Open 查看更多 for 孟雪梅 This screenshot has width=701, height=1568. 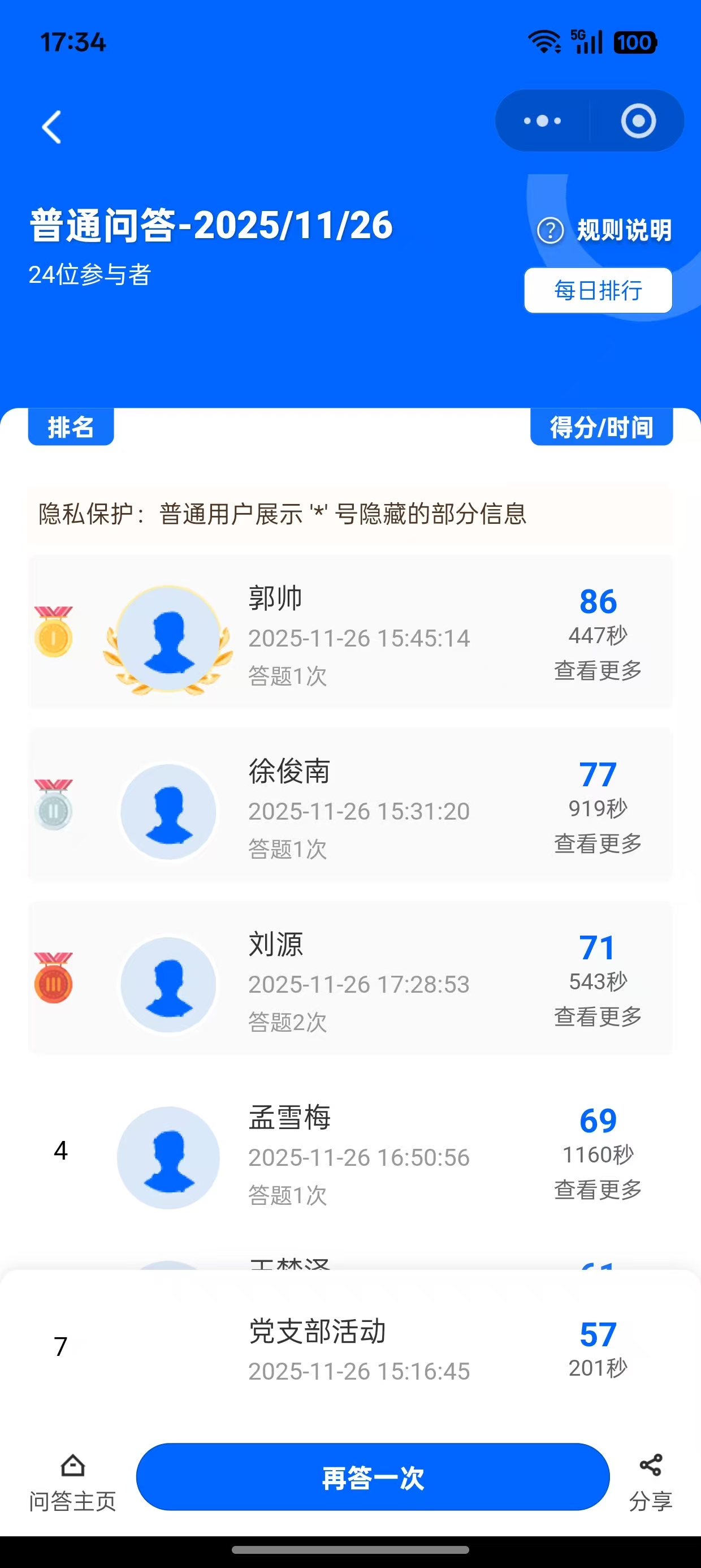pyautogui.click(x=598, y=1189)
